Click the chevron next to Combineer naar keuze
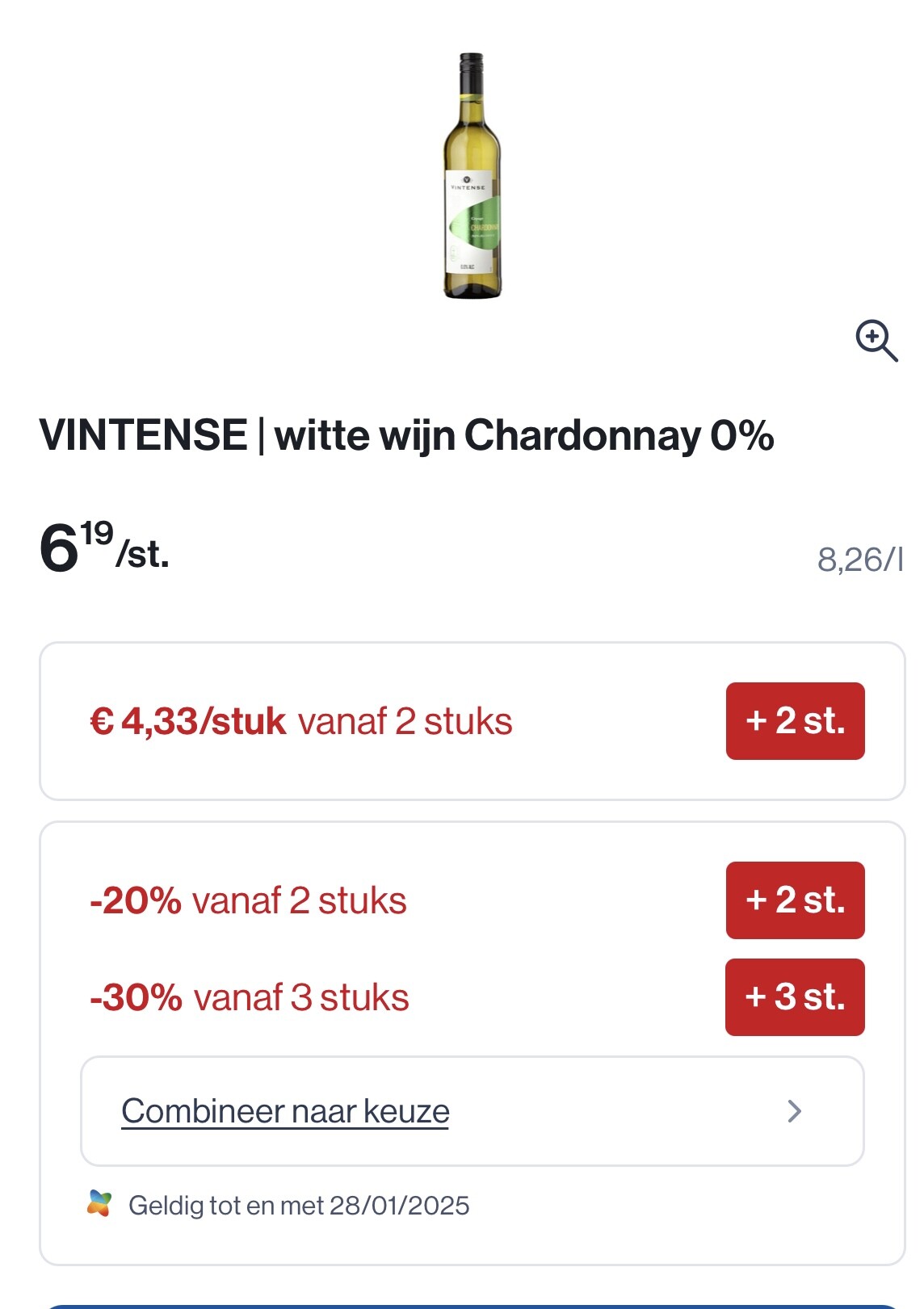Viewport: 924px width, 1309px height. coord(795,1111)
